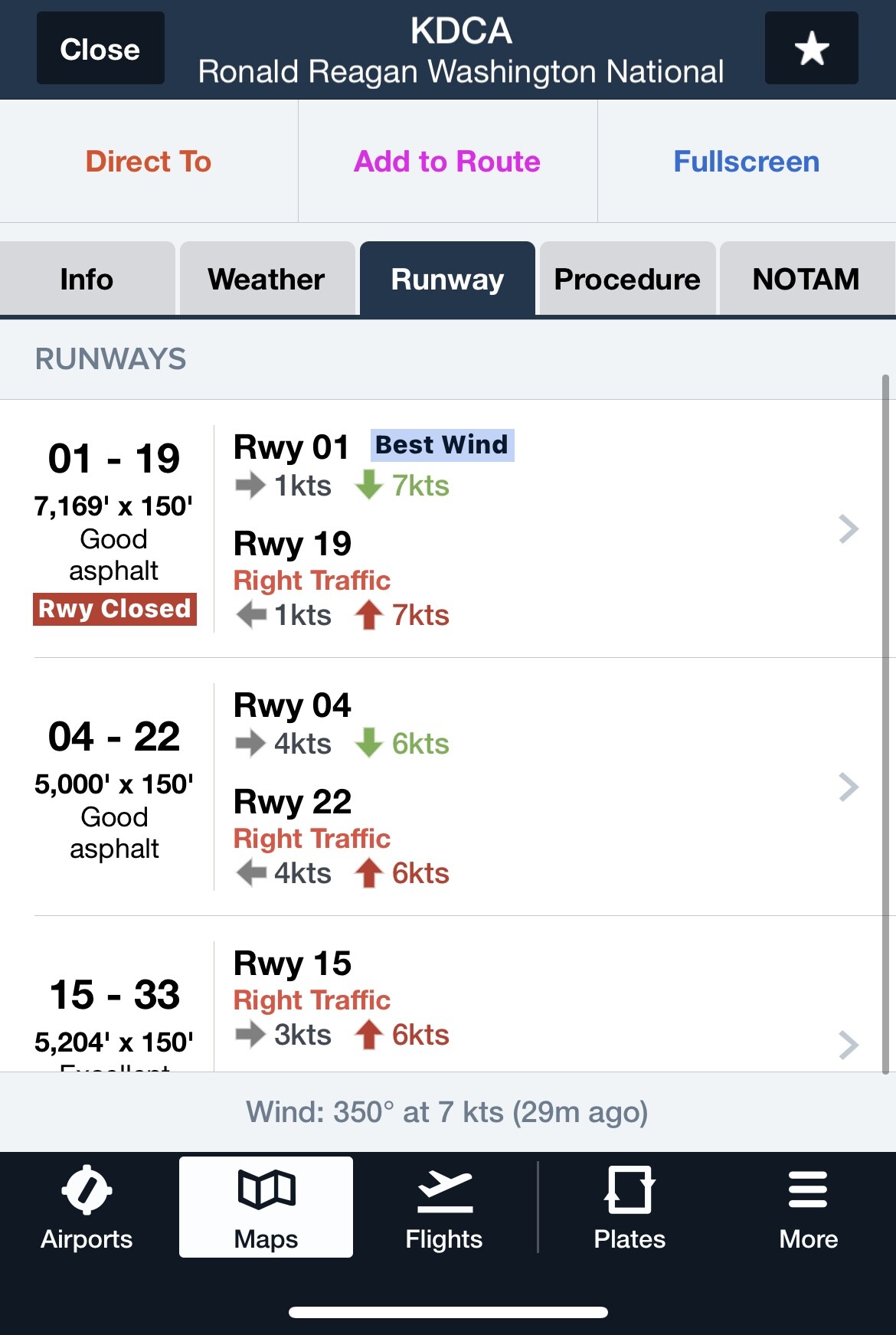The width and height of the screenshot is (896, 1335).
Task: Open the airport panel in Fullscreen
Action: pyautogui.click(x=746, y=162)
